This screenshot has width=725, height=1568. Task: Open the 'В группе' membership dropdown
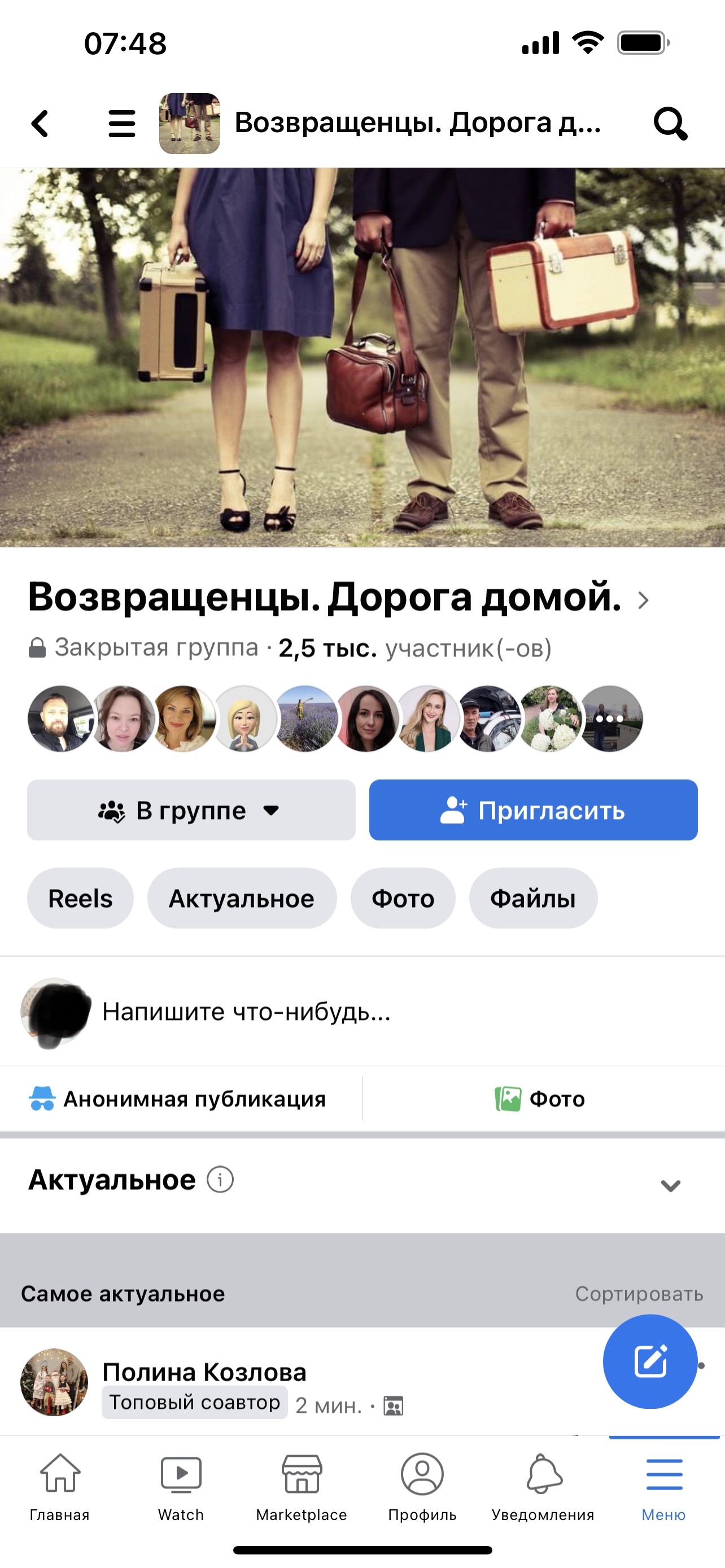coord(190,810)
